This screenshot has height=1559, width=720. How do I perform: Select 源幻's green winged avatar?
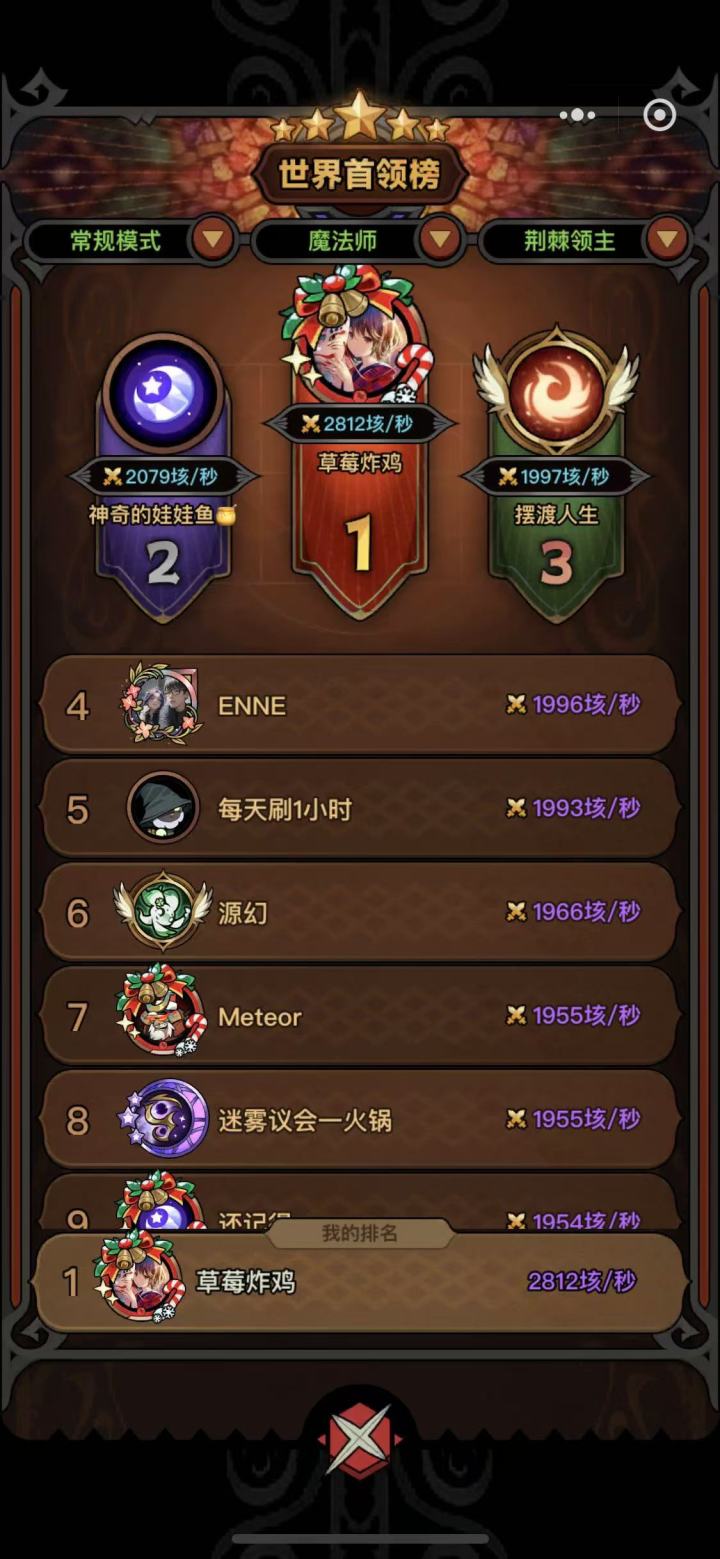pyautogui.click(x=163, y=912)
